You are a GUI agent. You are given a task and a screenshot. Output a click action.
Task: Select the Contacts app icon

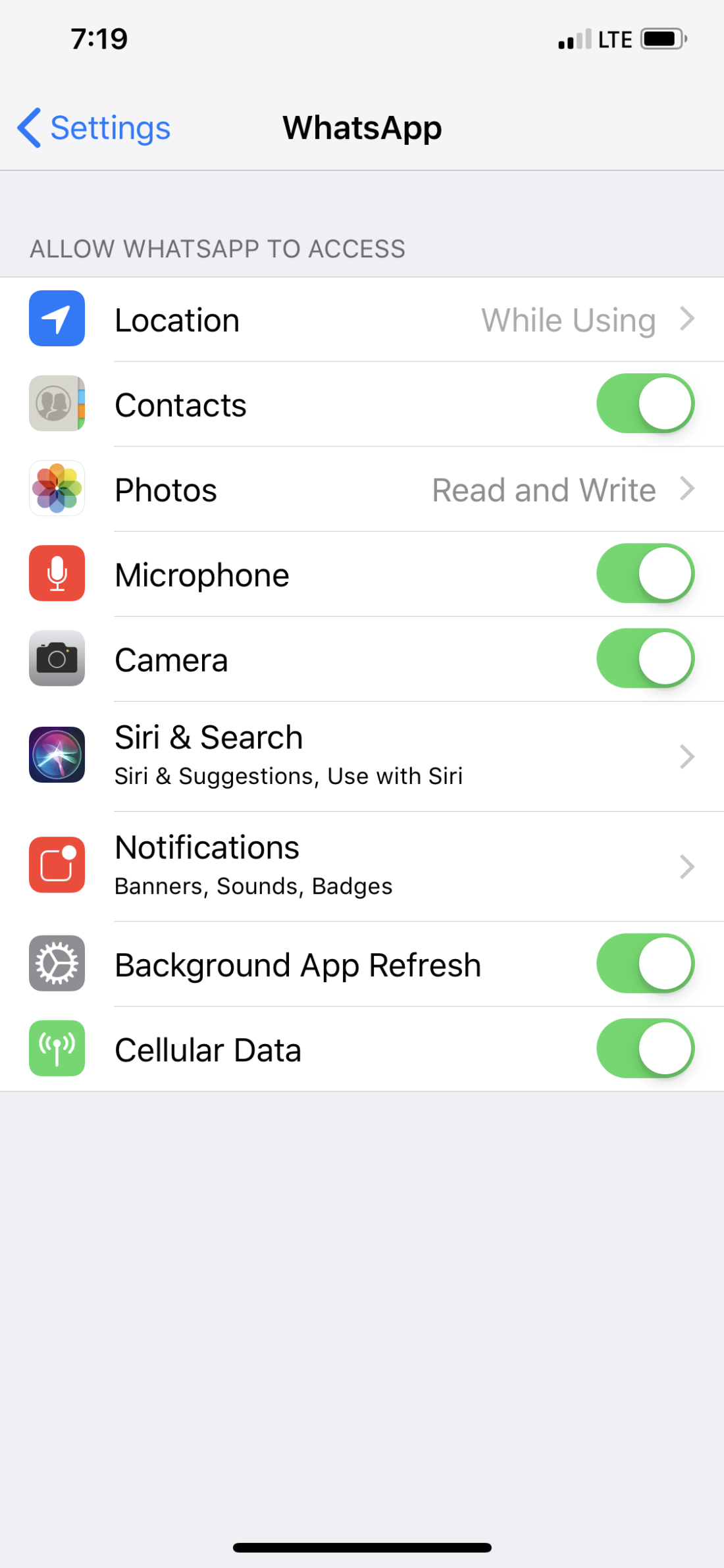click(x=57, y=404)
